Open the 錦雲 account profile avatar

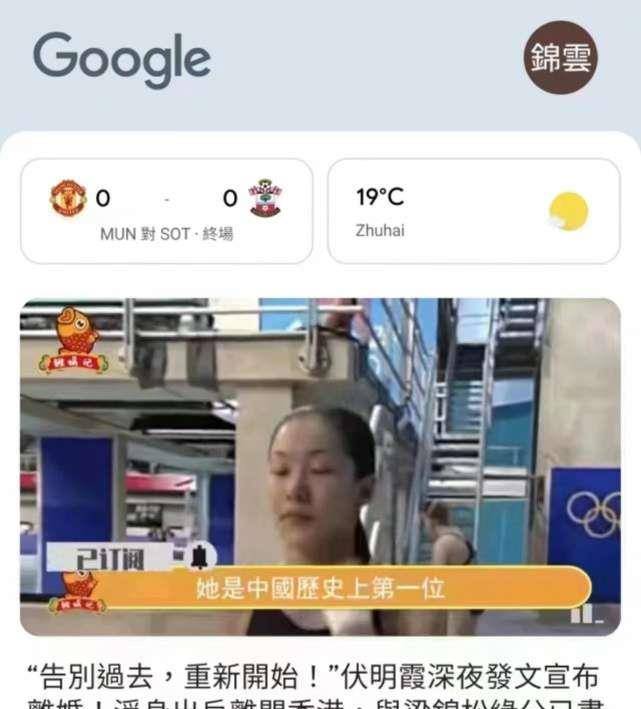click(x=561, y=58)
